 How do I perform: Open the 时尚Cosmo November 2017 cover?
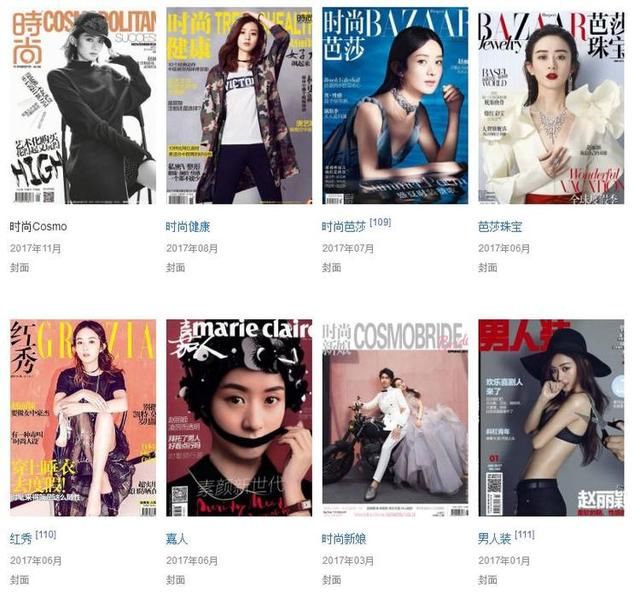click(83, 106)
